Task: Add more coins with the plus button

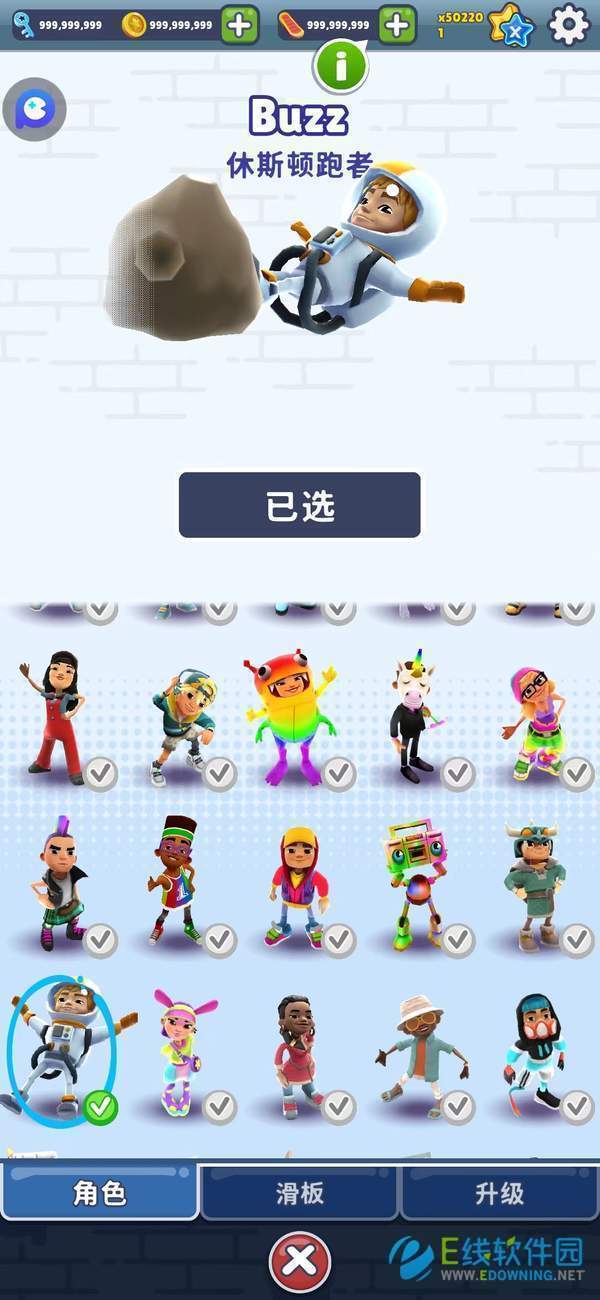Action: tap(238, 25)
